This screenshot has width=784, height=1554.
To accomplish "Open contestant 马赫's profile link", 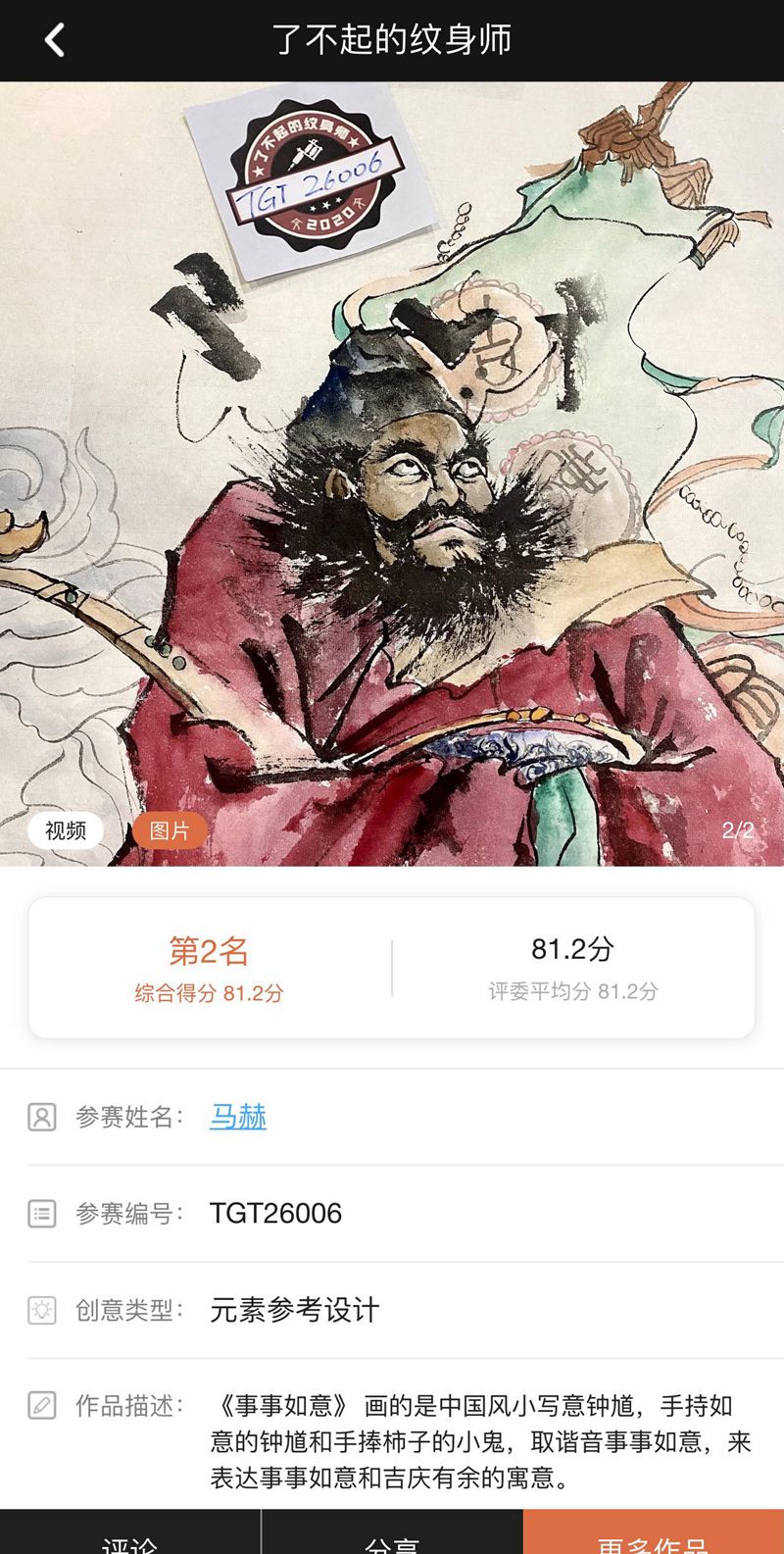I will point(238,1116).
